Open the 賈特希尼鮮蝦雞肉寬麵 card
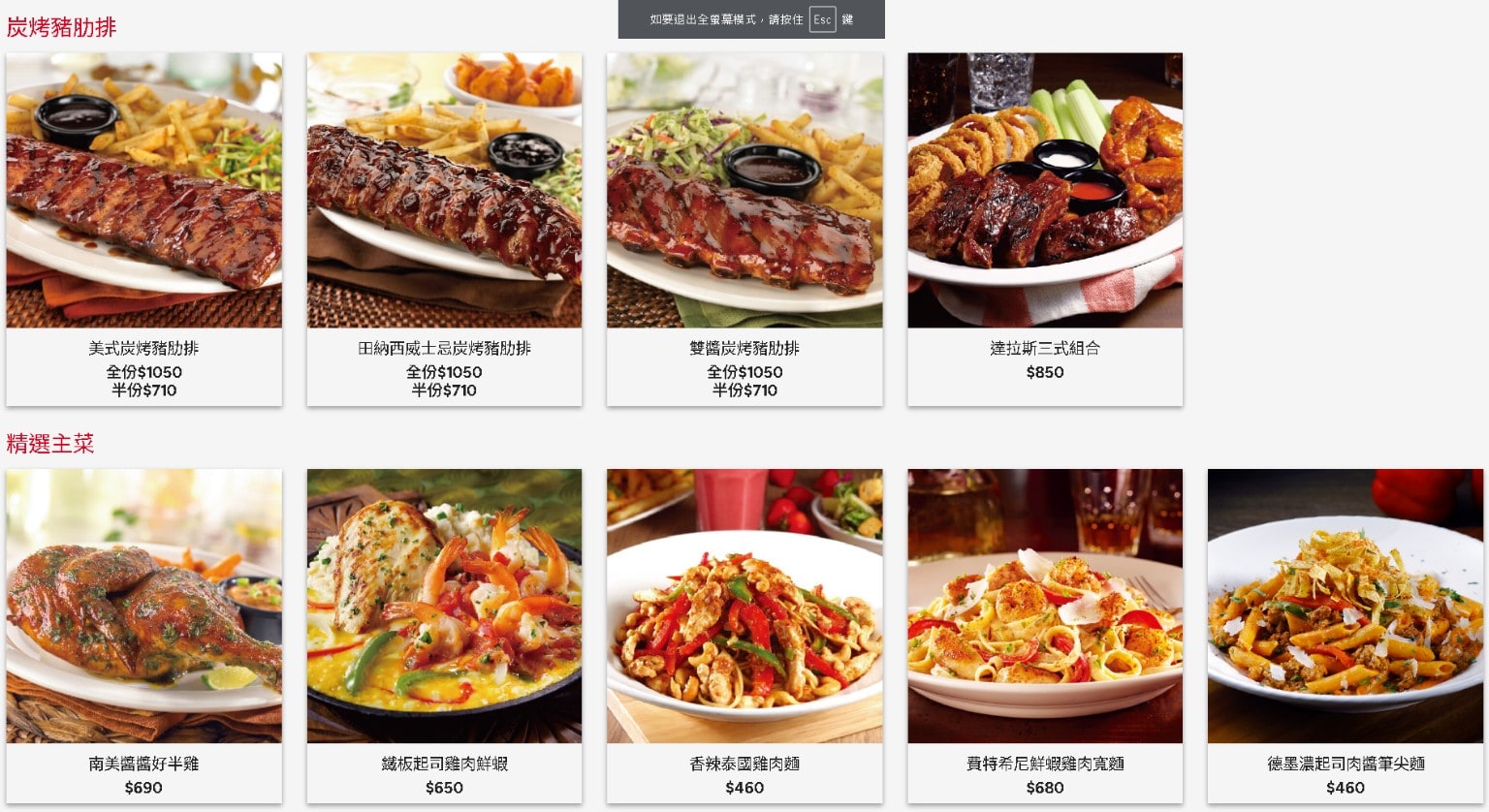This screenshot has width=1489, height=812. click(1045, 635)
